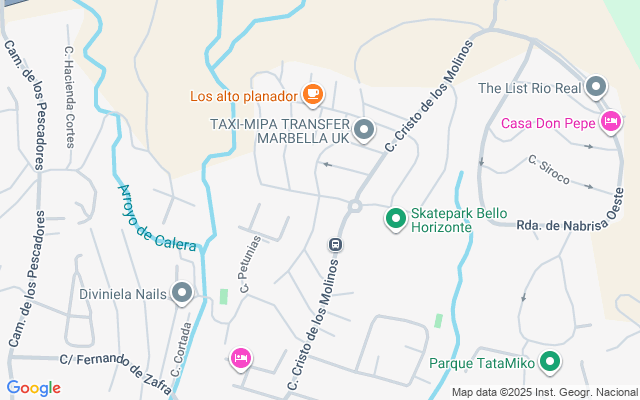640x400 pixels.
Task: Select TAXI-MIPA TRANSFER MARBELLA UK pin
Action: click(x=365, y=129)
